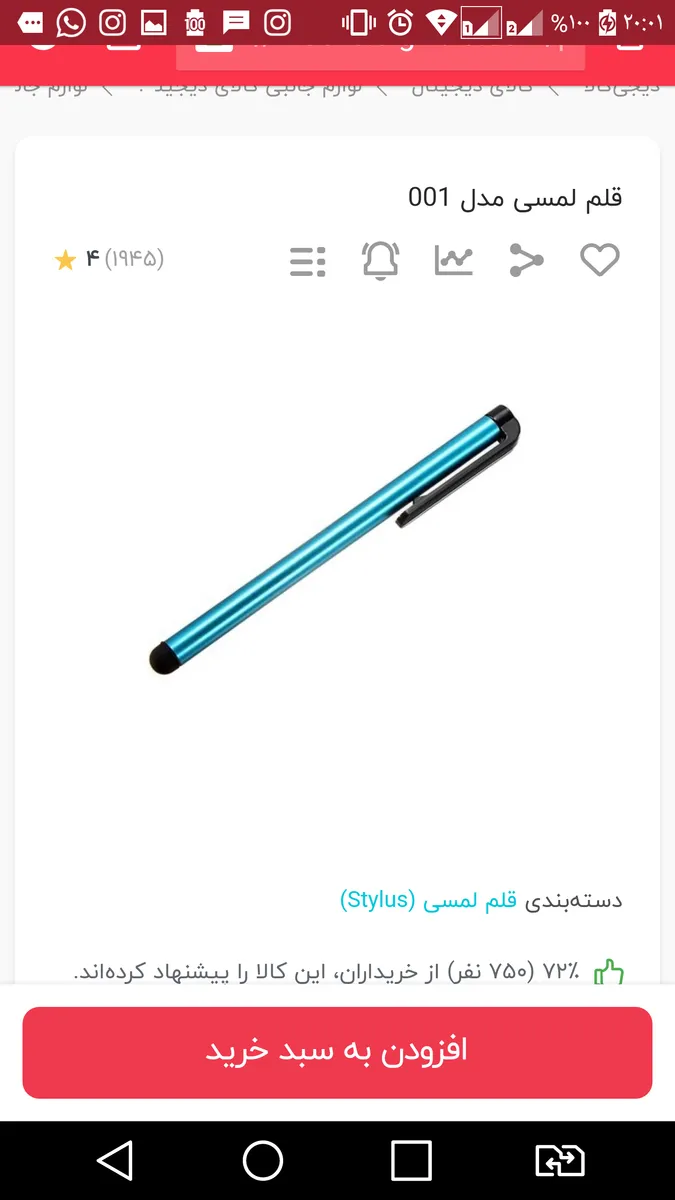The height and width of the screenshot is (1200, 675).
Task: Go to the phone's home screen
Action: (263, 1160)
